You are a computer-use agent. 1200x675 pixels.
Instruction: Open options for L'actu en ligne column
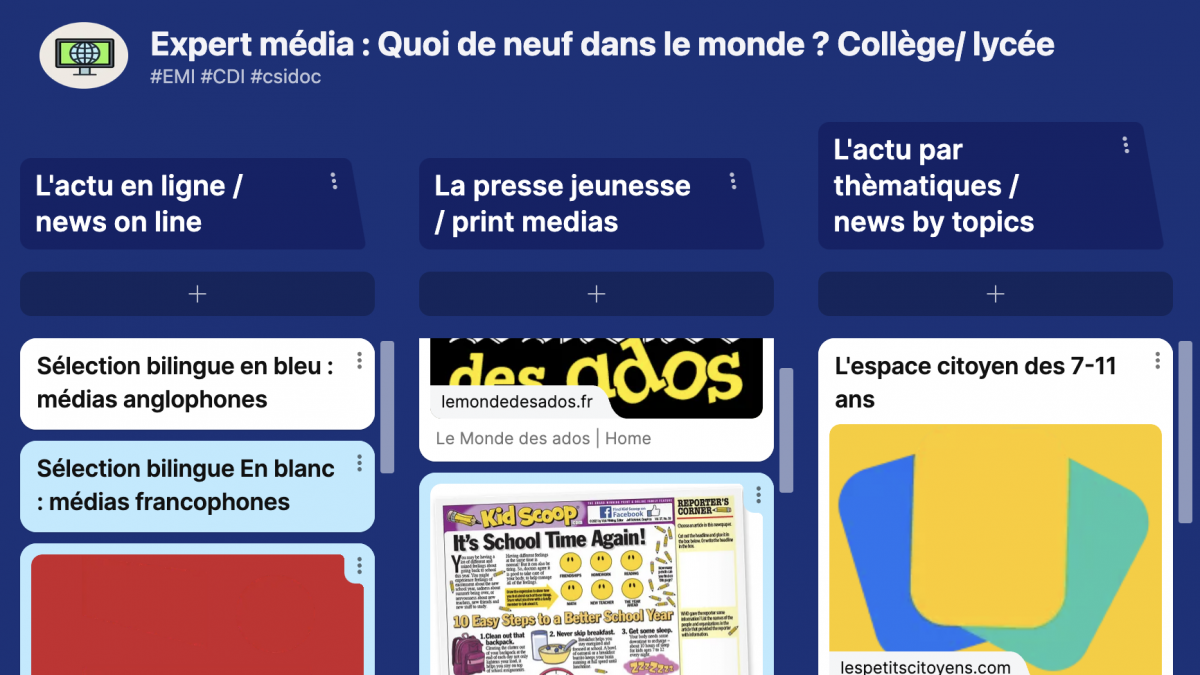334,181
